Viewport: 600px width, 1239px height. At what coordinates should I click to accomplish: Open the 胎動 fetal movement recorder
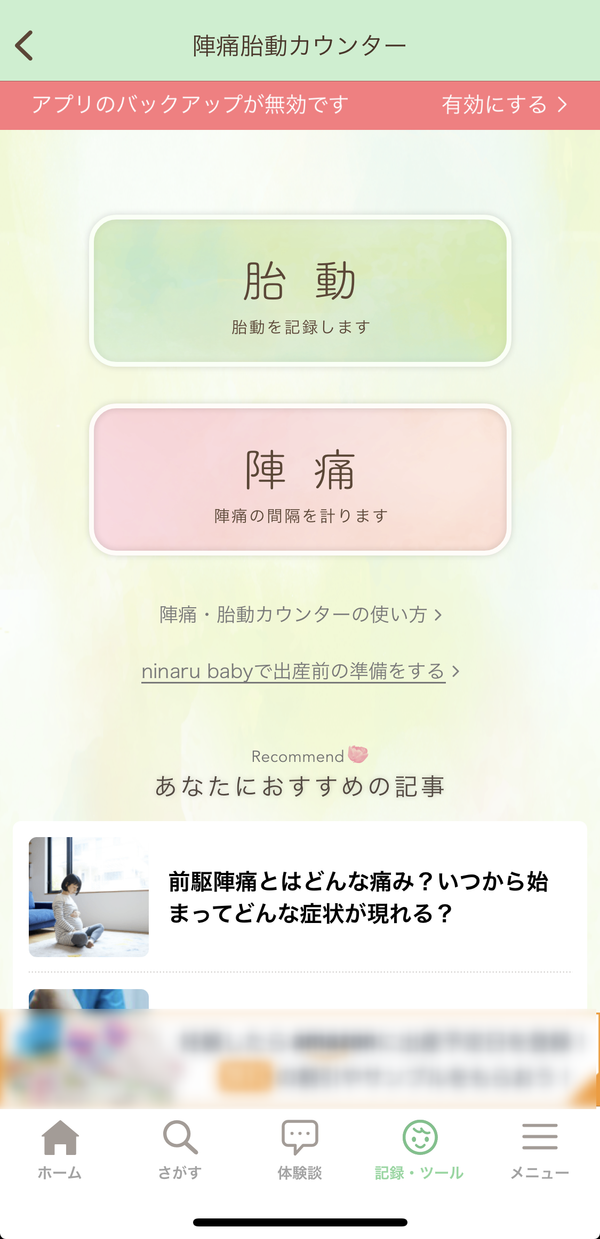(x=300, y=291)
